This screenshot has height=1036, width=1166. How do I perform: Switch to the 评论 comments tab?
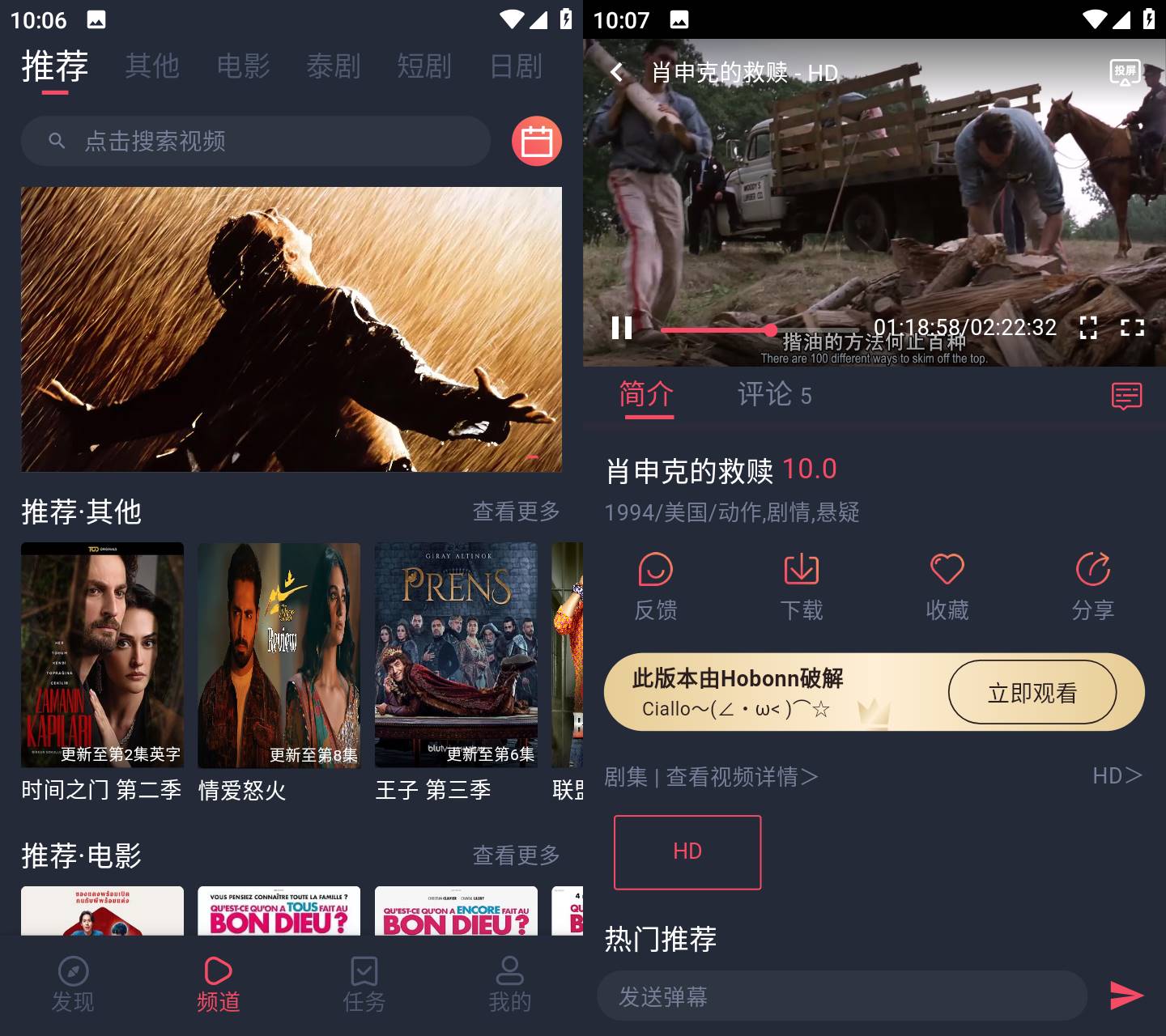tap(773, 395)
